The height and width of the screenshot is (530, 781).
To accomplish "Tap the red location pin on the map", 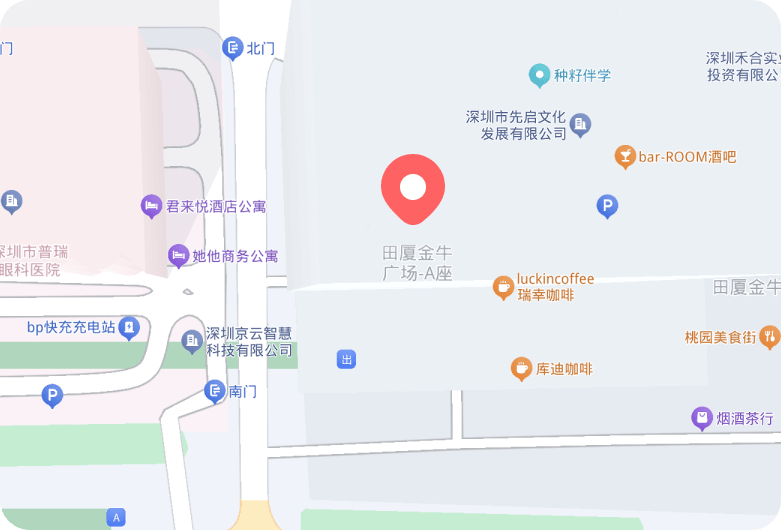I will coord(413,188).
